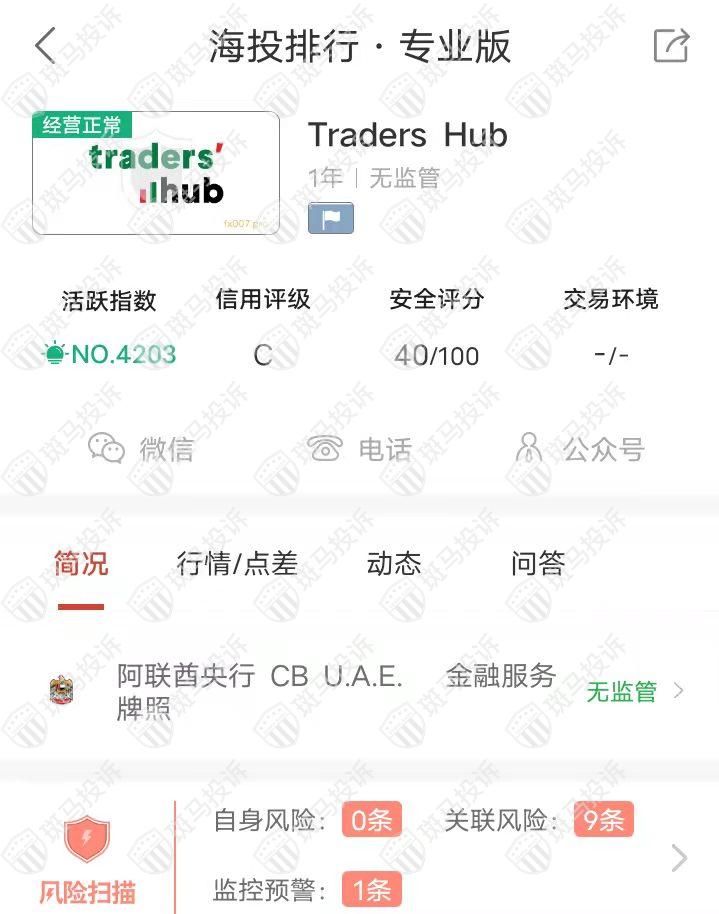Open the 阿联酋央行 CB U.A.E. license row
Image resolution: width=719 pixels, height=914 pixels.
coord(360,691)
